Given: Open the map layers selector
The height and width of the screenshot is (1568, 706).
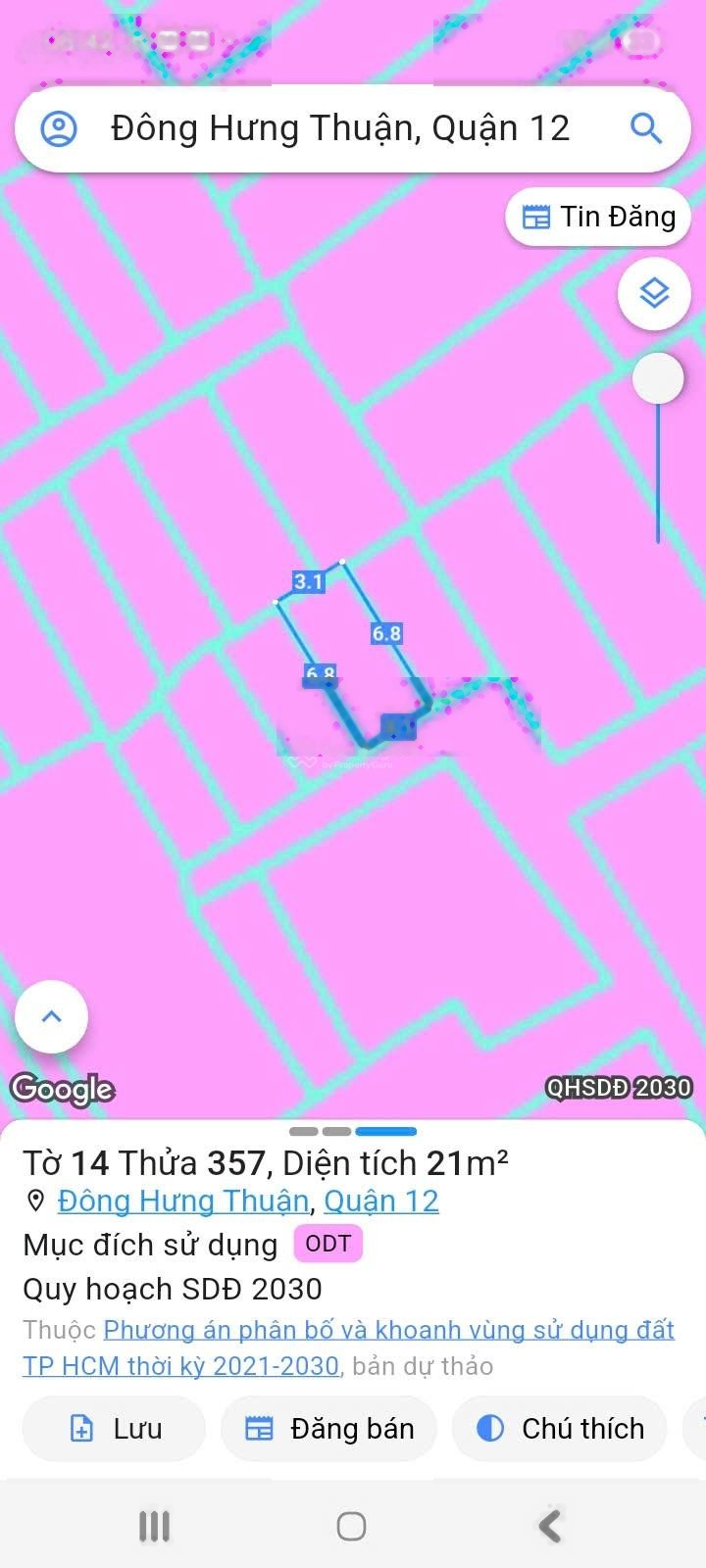Looking at the screenshot, I should 654,292.
